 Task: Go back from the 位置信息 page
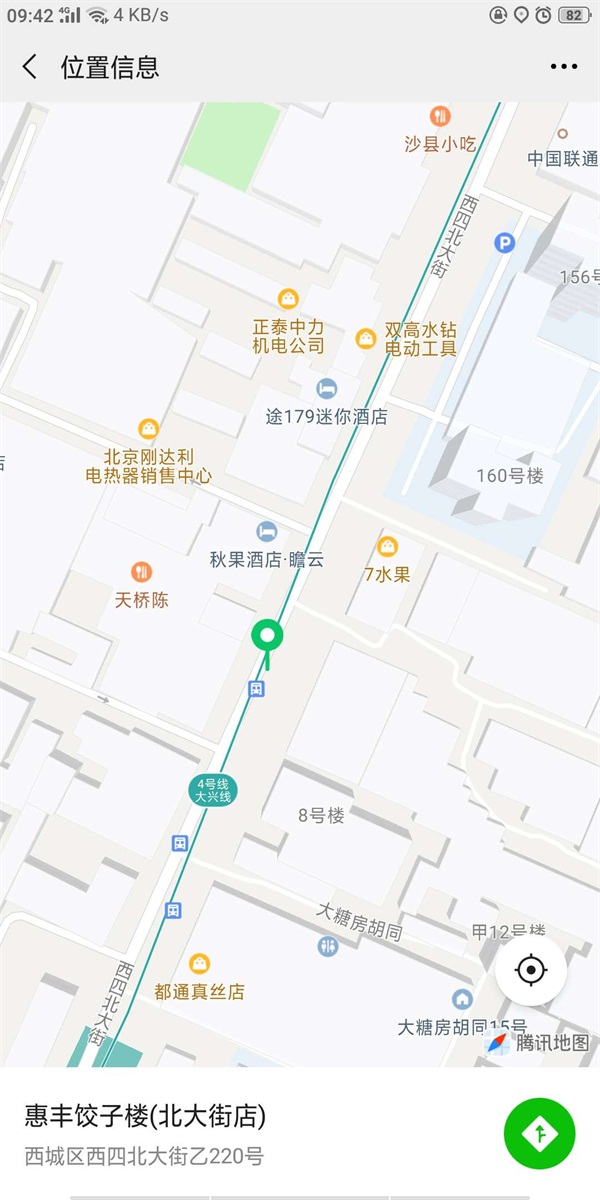(x=30, y=67)
